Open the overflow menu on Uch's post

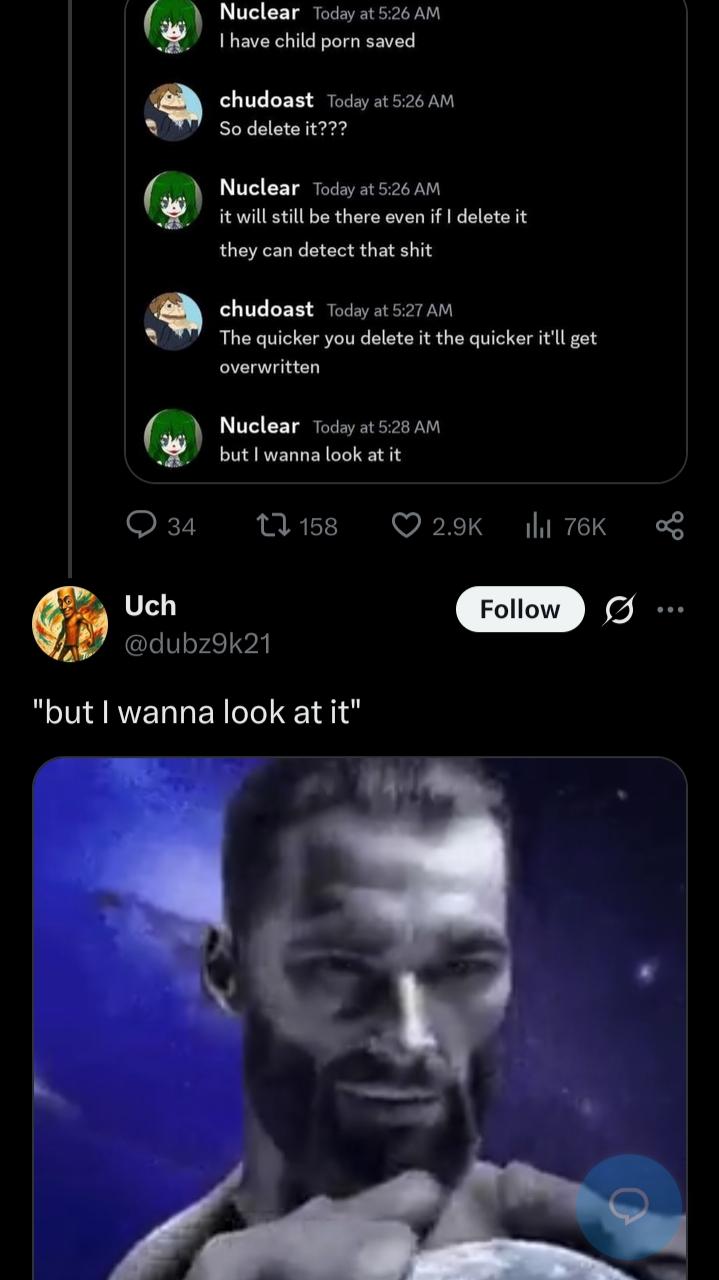[671, 609]
